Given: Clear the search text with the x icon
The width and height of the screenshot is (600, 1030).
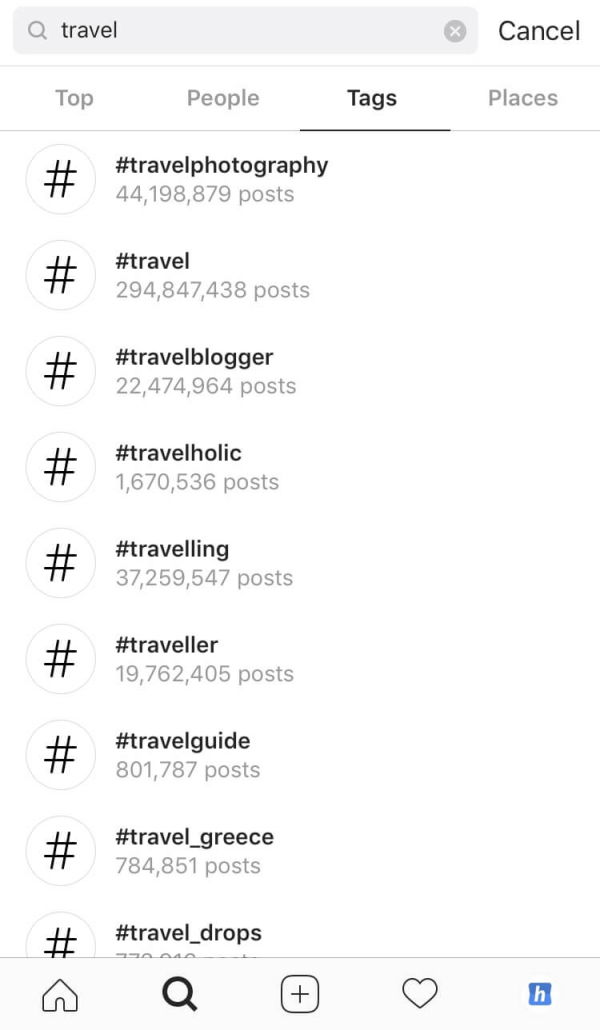Looking at the screenshot, I should [455, 31].
